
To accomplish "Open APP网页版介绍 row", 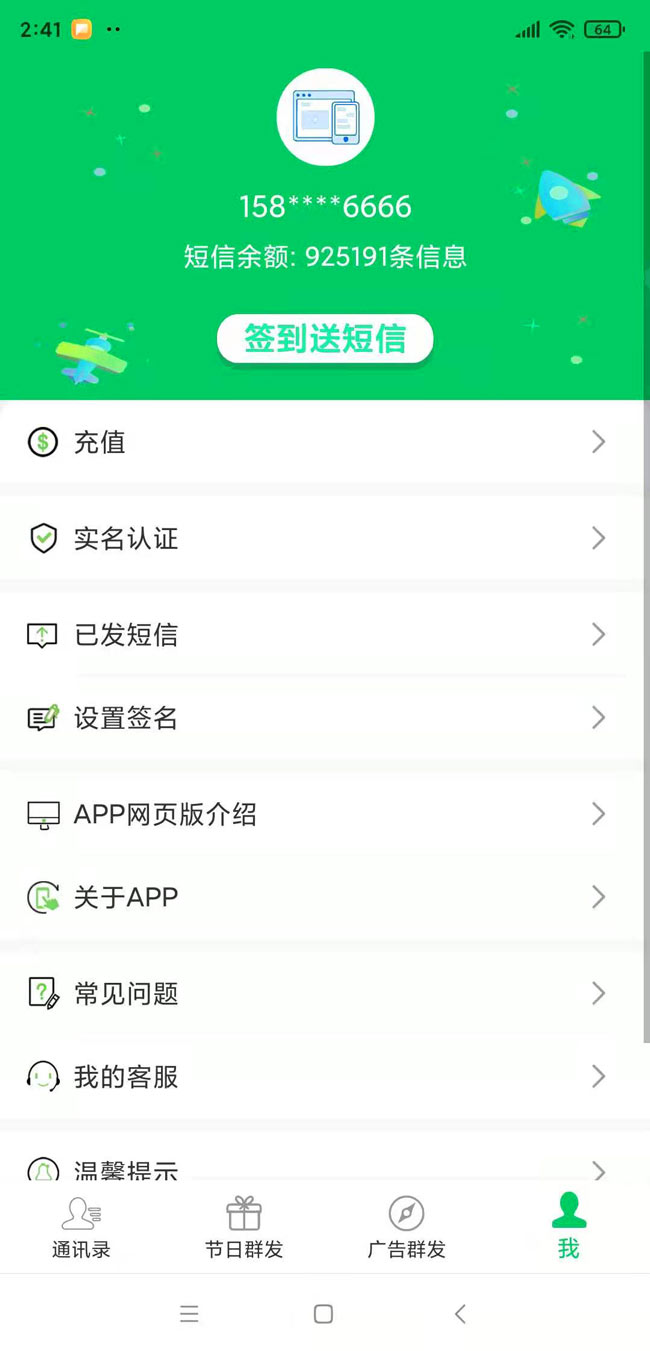I will tap(324, 814).
